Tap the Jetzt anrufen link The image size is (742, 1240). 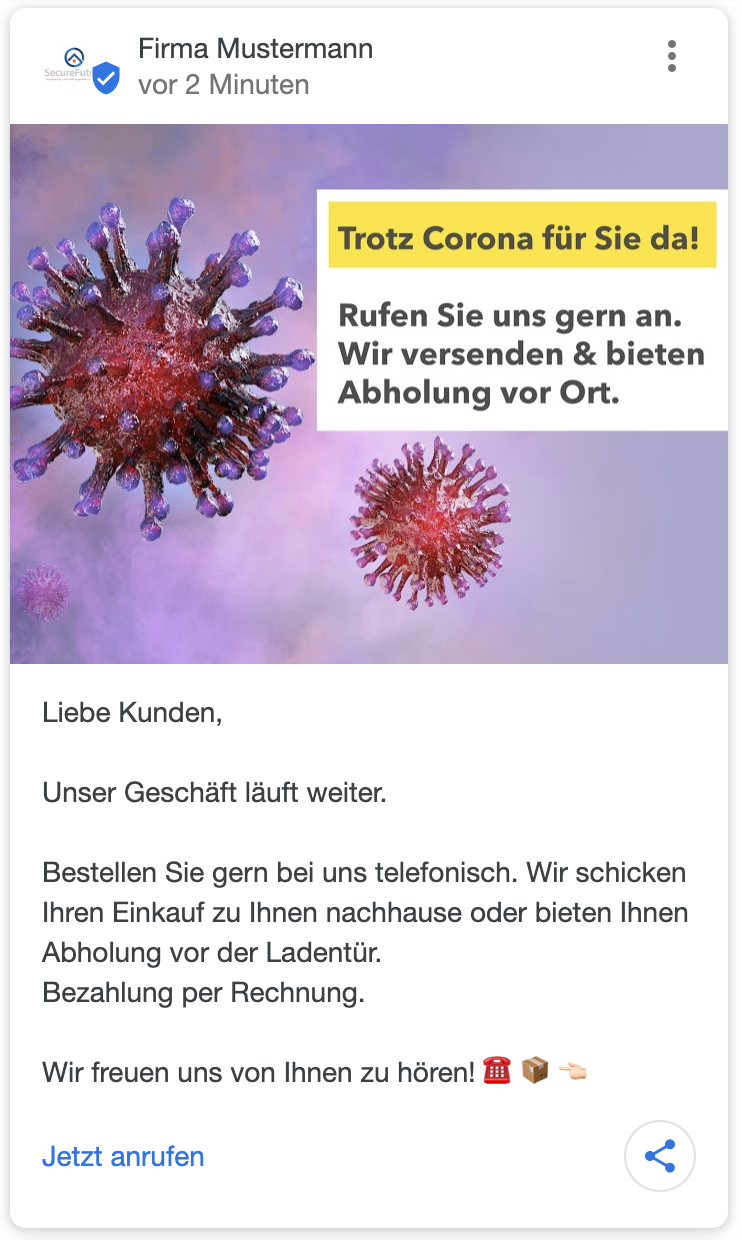click(x=123, y=1157)
